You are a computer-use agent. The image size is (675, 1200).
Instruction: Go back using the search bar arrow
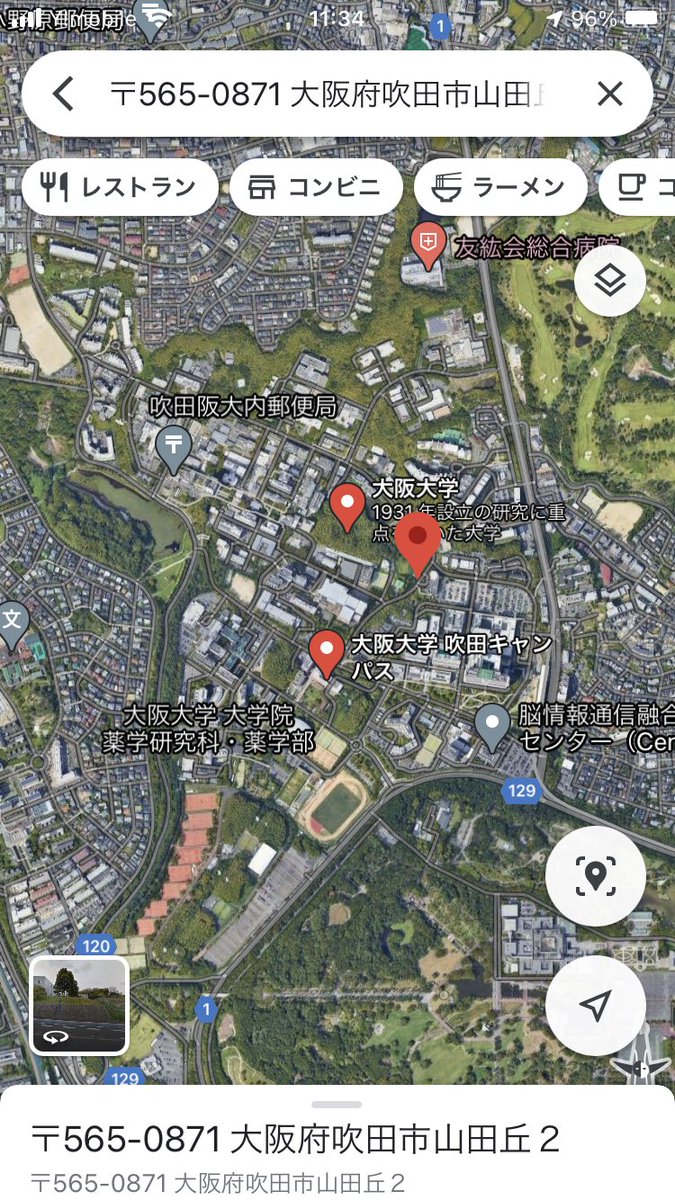[63, 94]
